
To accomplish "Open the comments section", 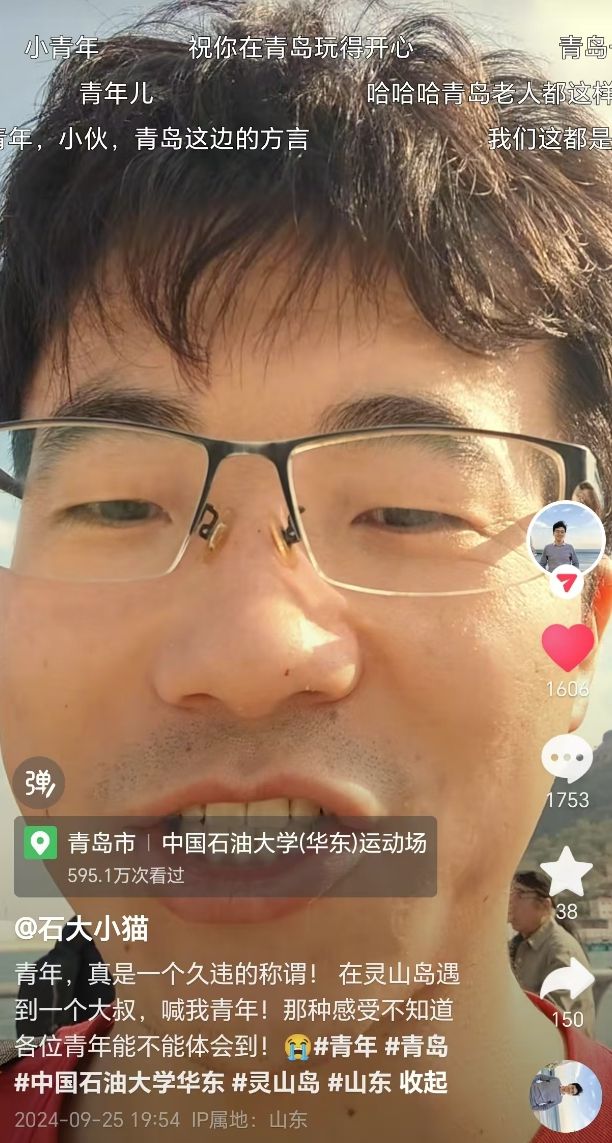I will tap(567, 758).
